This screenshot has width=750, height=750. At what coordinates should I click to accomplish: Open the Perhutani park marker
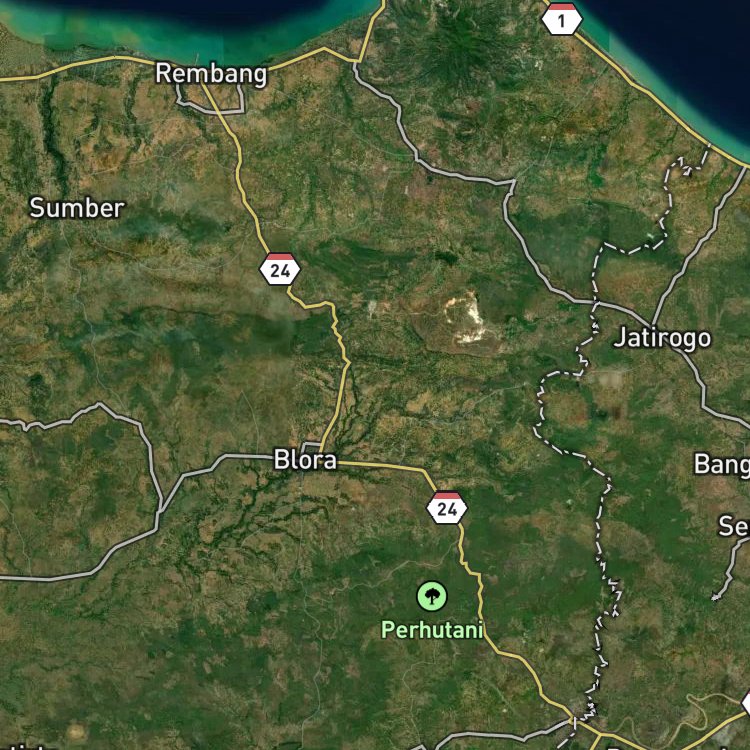point(432,596)
